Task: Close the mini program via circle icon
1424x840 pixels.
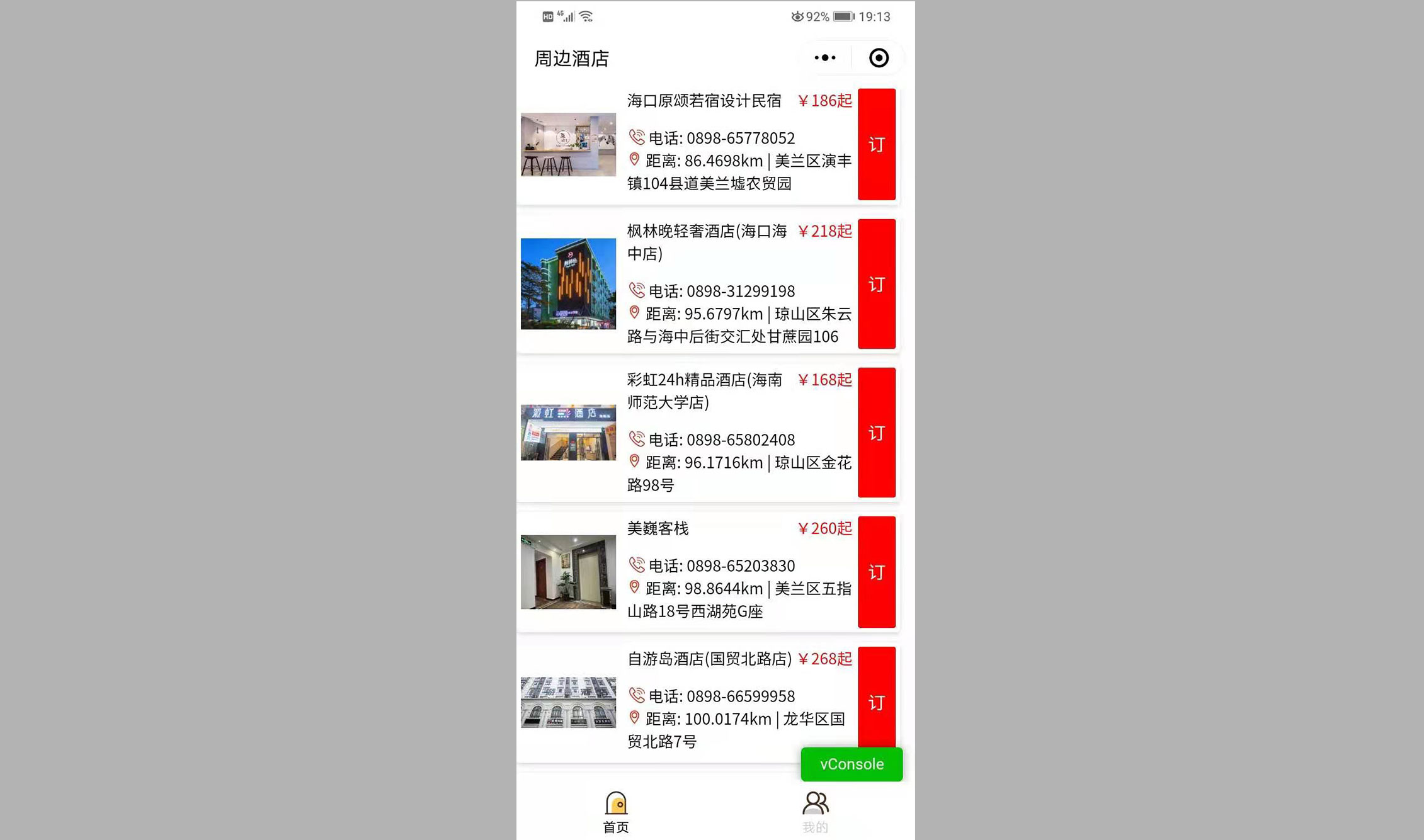Action: 879,58
